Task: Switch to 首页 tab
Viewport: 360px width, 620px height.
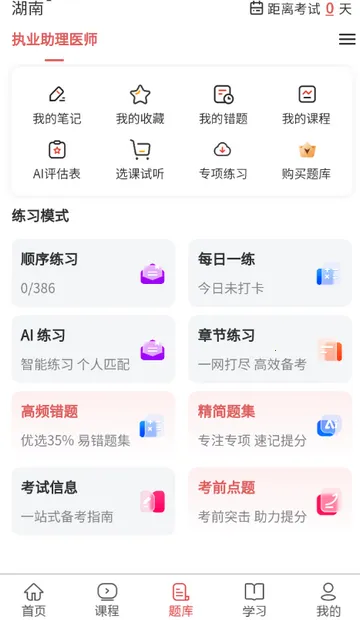Action: [x=34, y=599]
